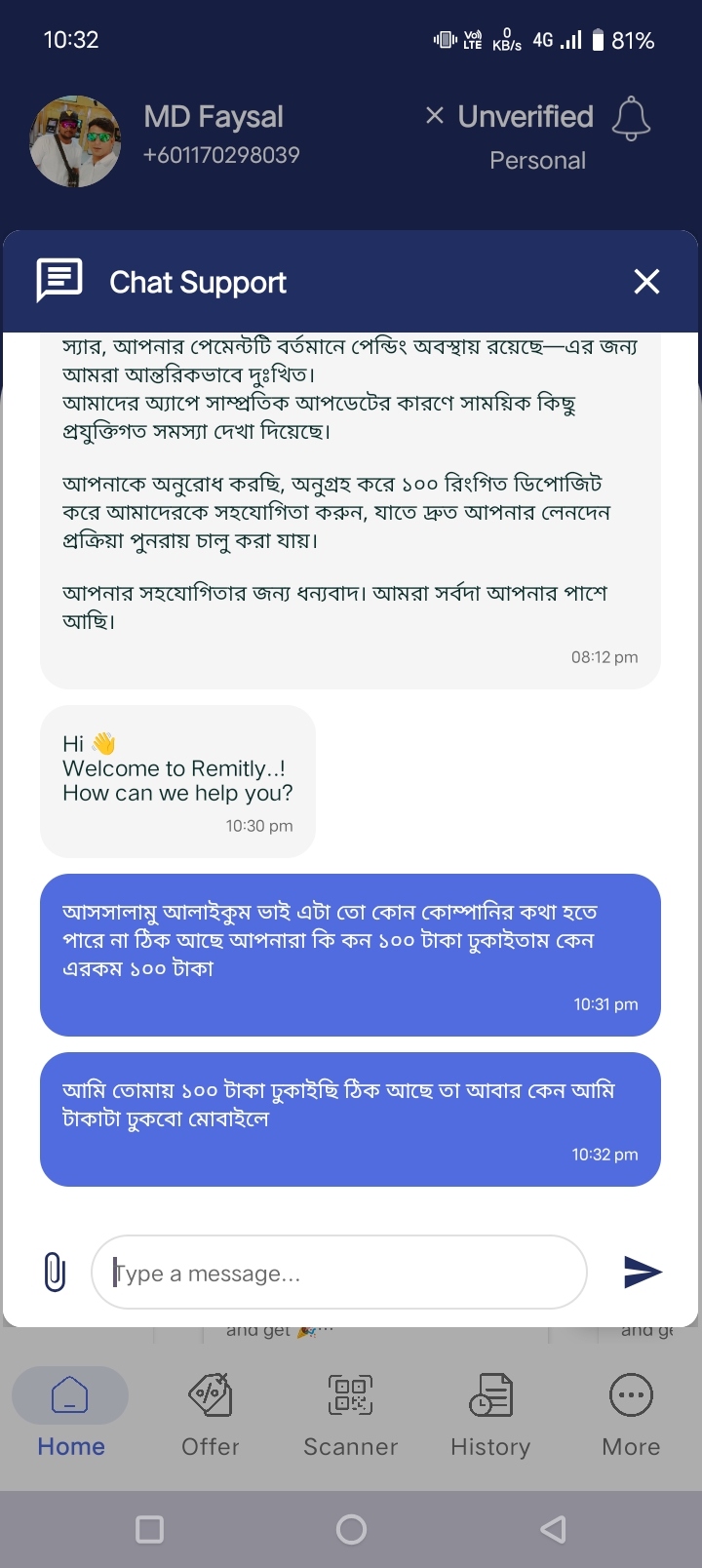This screenshot has width=702, height=1568.
Task: Switch to the Home tab
Action: coord(70,1413)
